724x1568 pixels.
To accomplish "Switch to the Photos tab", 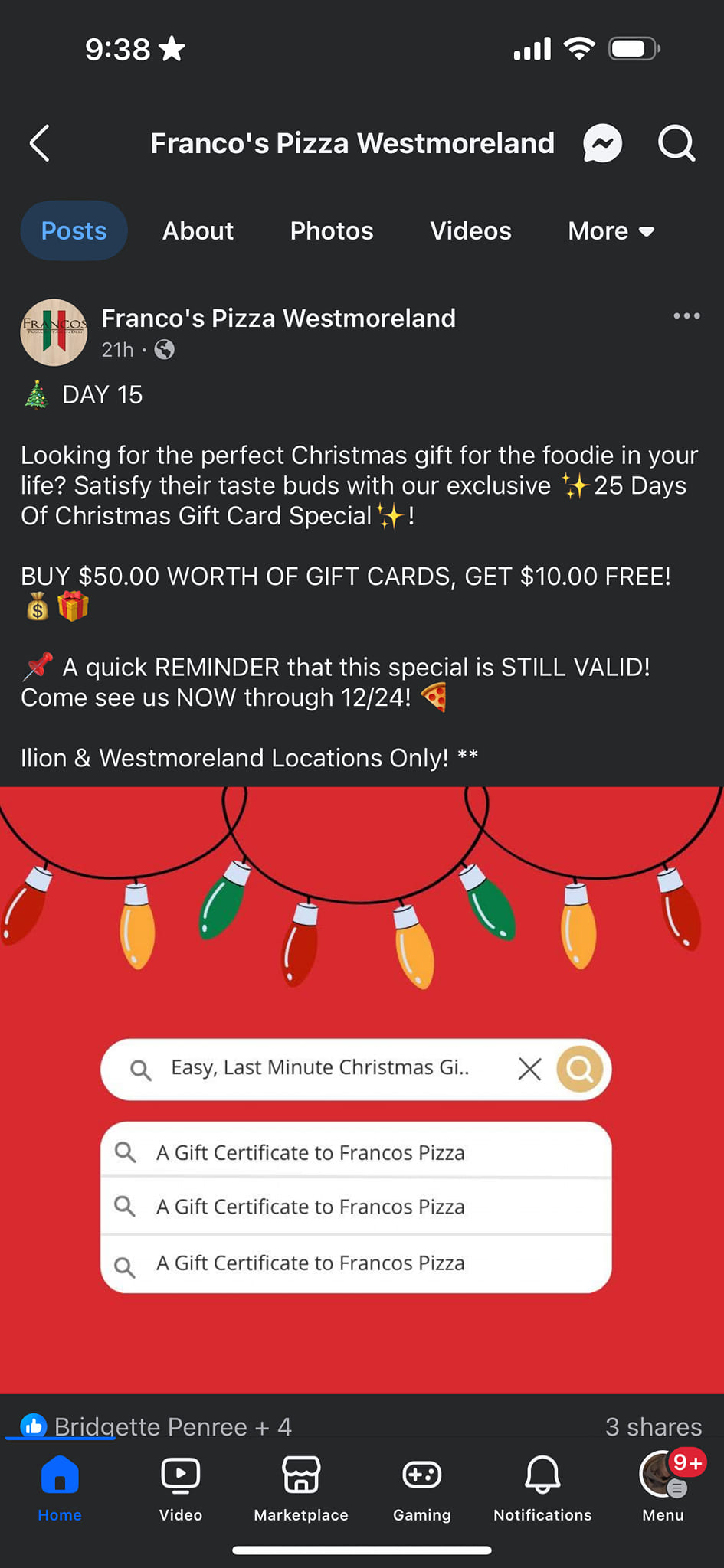I will pyautogui.click(x=331, y=231).
